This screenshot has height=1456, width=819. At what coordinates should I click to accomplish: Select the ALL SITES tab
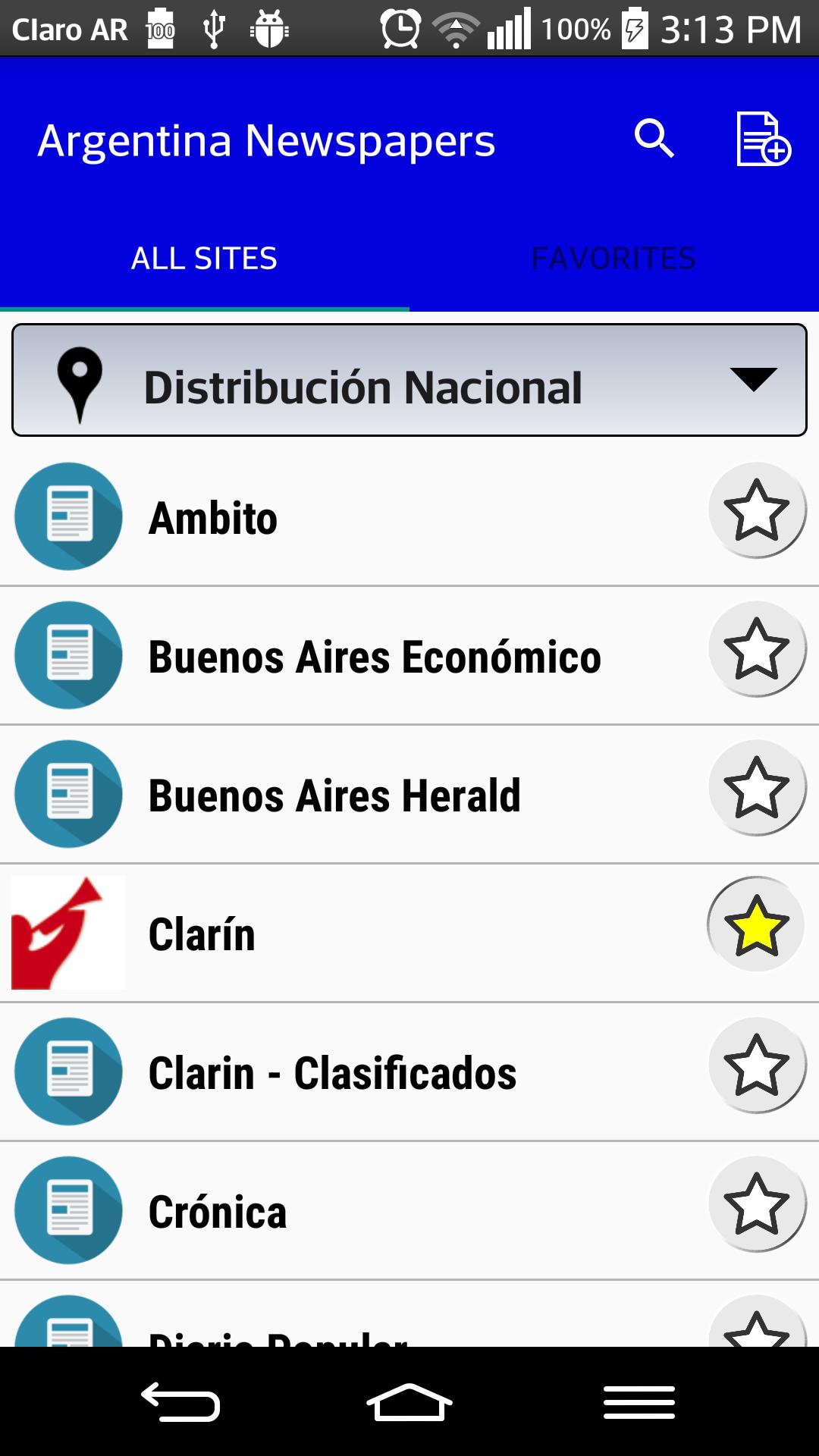(203, 258)
